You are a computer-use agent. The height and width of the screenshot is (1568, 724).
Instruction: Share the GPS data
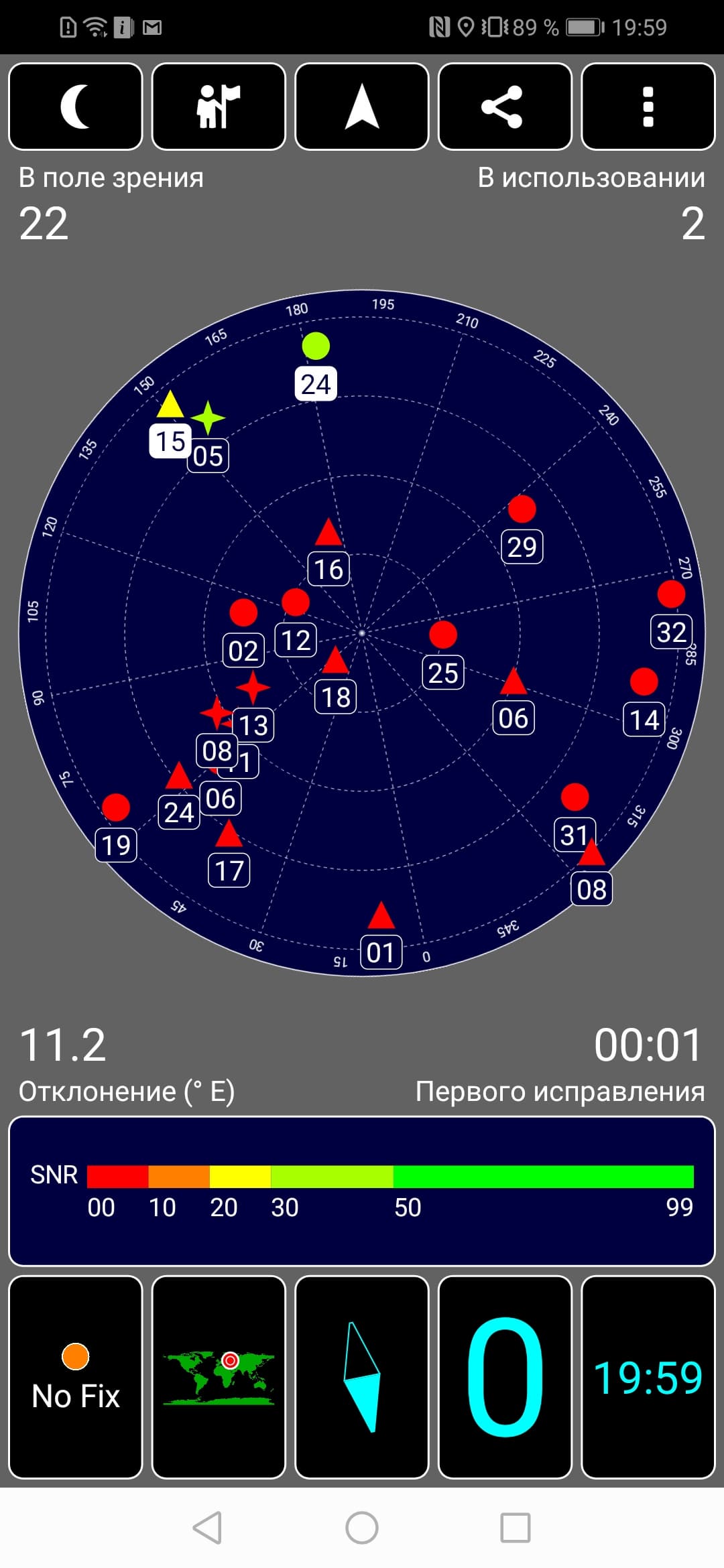click(x=505, y=107)
